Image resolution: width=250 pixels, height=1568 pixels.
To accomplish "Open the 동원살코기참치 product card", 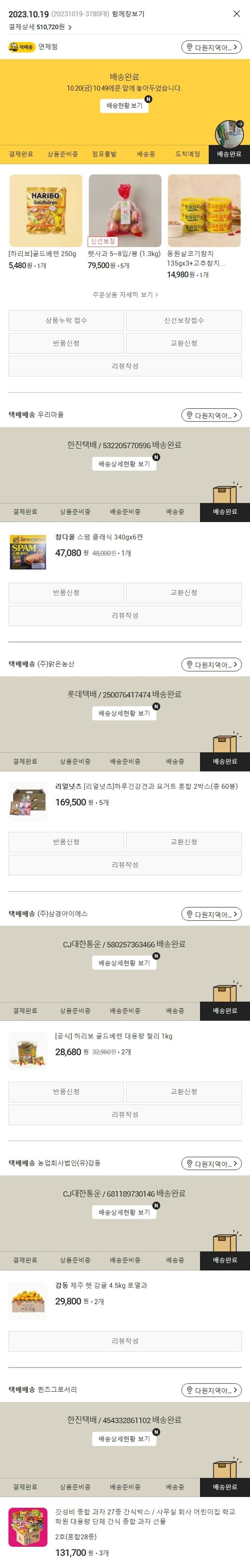I will [204, 210].
